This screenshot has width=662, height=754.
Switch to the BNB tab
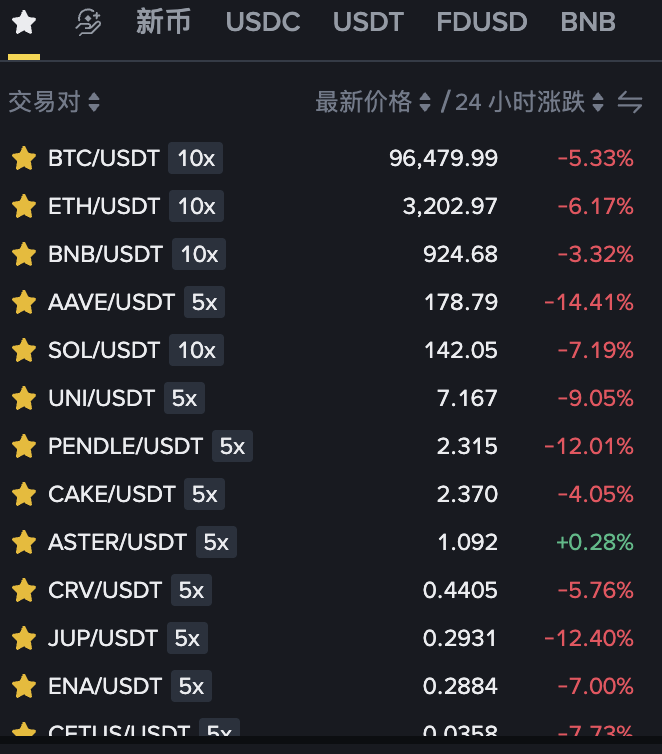coord(587,22)
